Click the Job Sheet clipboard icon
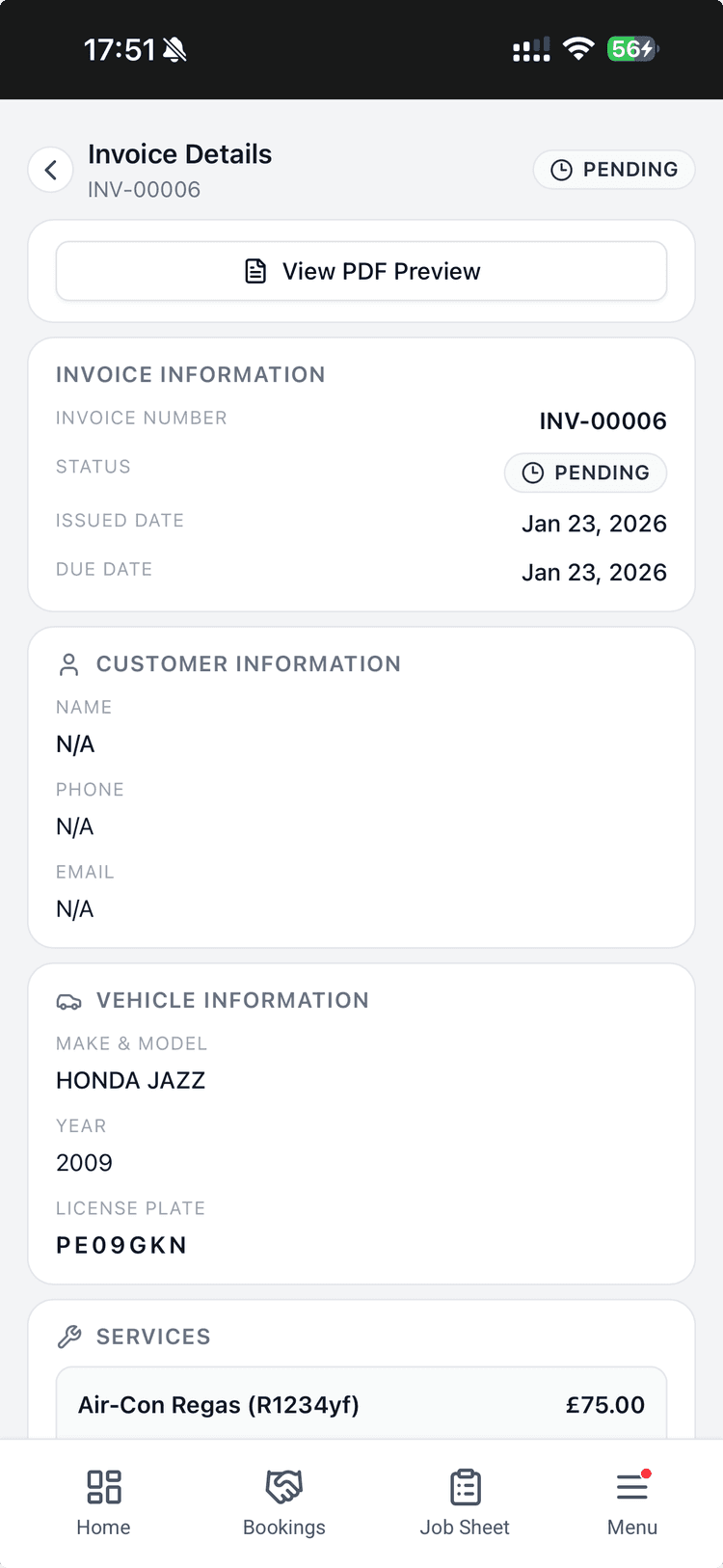 tap(465, 1487)
